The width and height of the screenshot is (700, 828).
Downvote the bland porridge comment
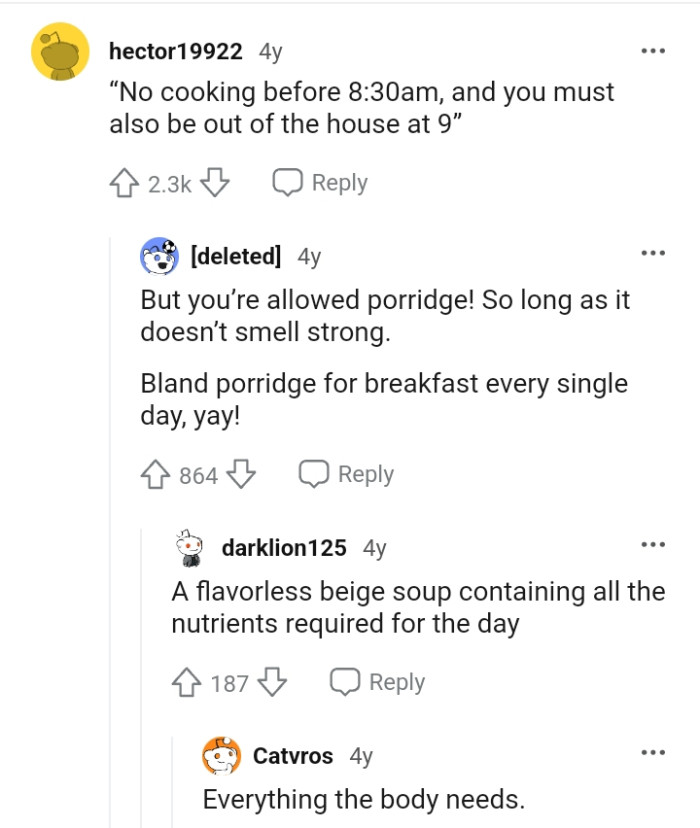tap(242, 475)
